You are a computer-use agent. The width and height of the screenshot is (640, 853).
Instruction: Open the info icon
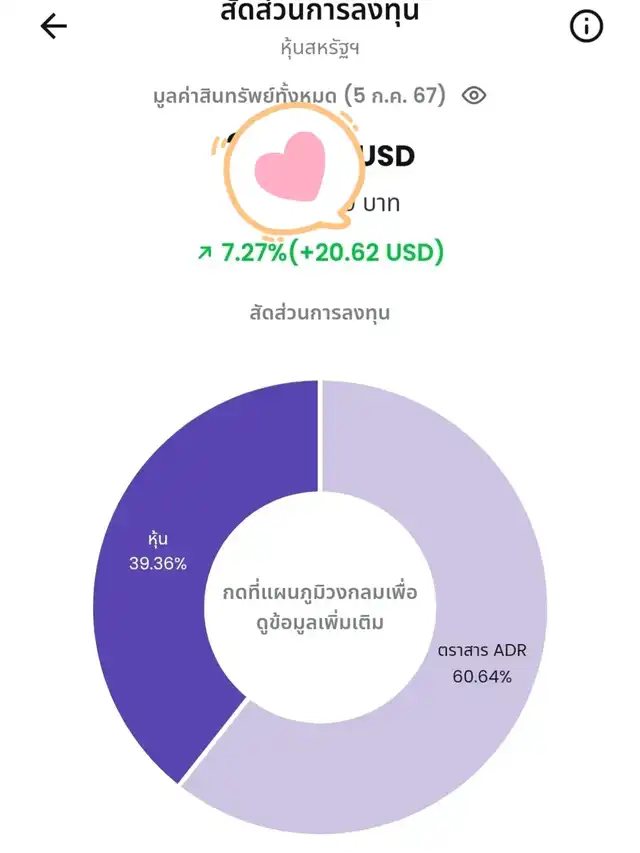[x=586, y=27]
